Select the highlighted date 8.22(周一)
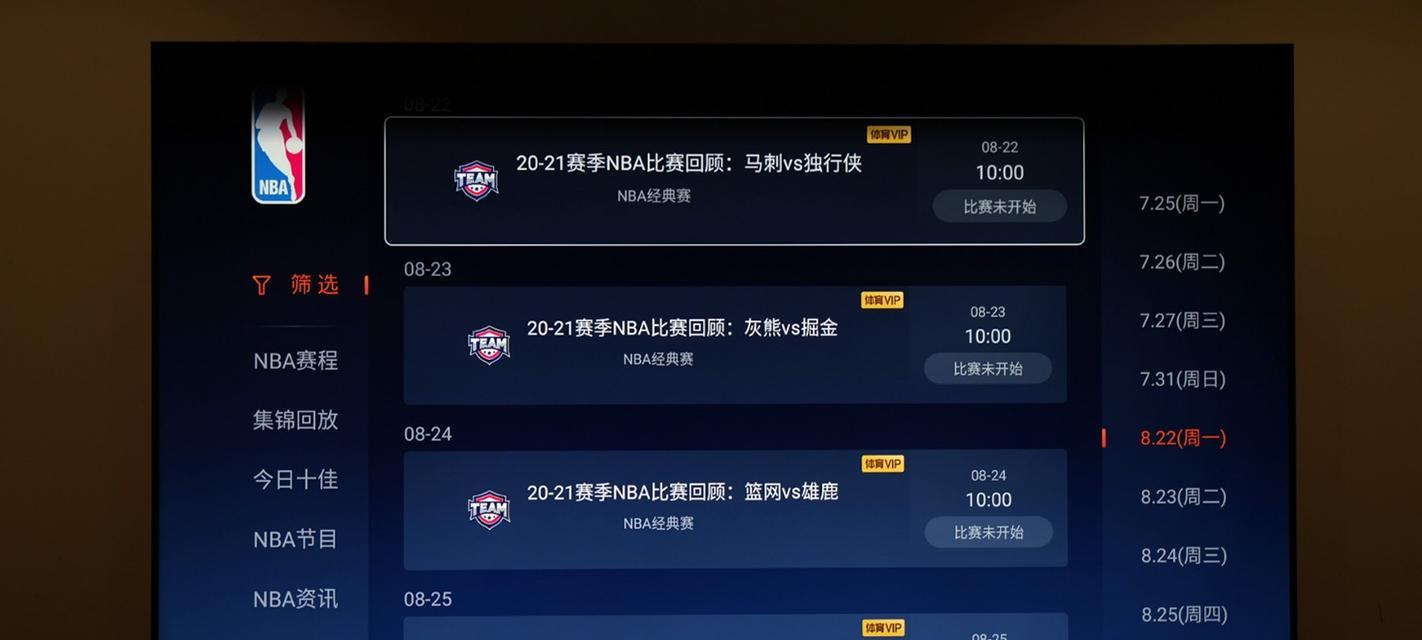Viewport: 1422px width, 640px height. coord(1182,438)
